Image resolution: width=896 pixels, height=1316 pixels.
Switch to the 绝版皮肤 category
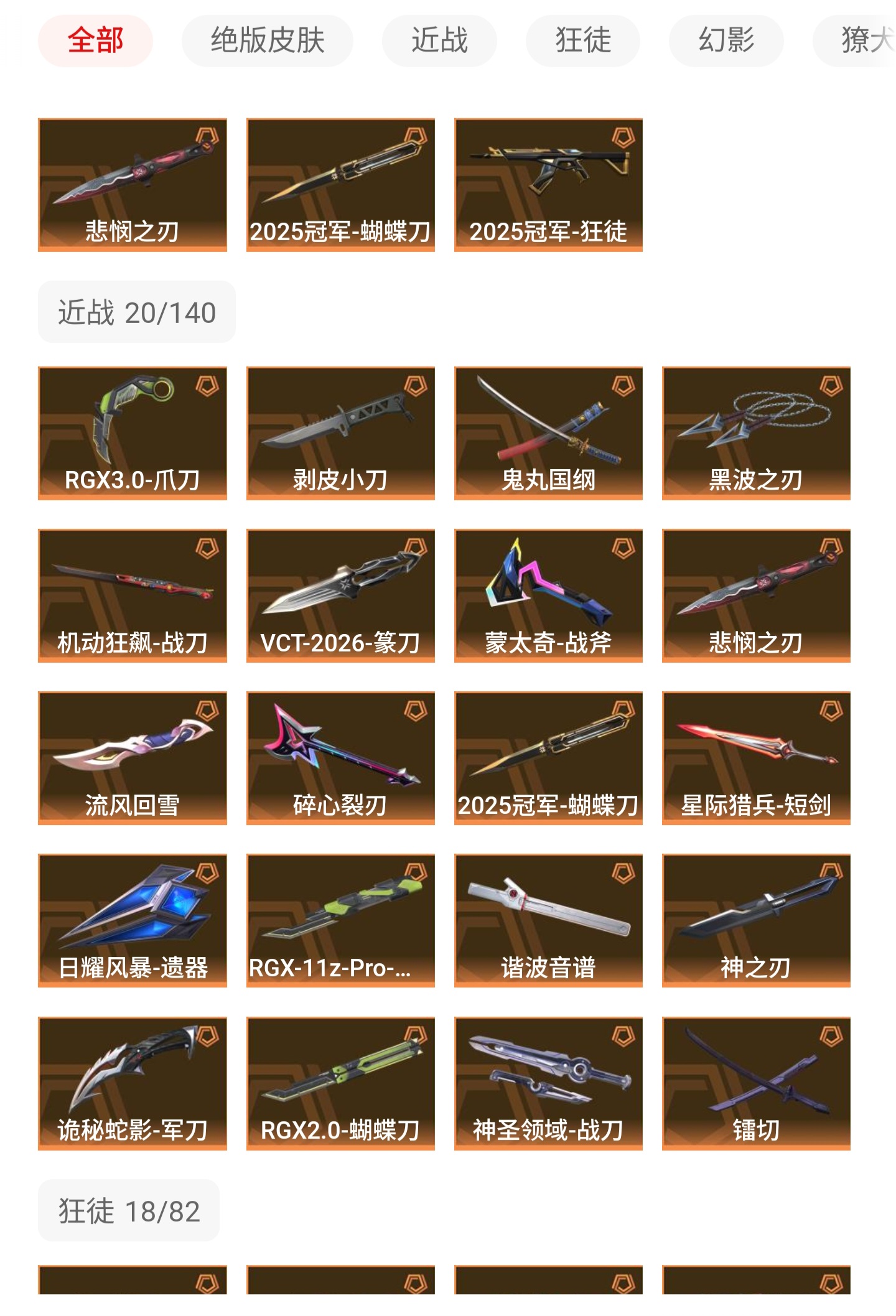click(x=267, y=40)
